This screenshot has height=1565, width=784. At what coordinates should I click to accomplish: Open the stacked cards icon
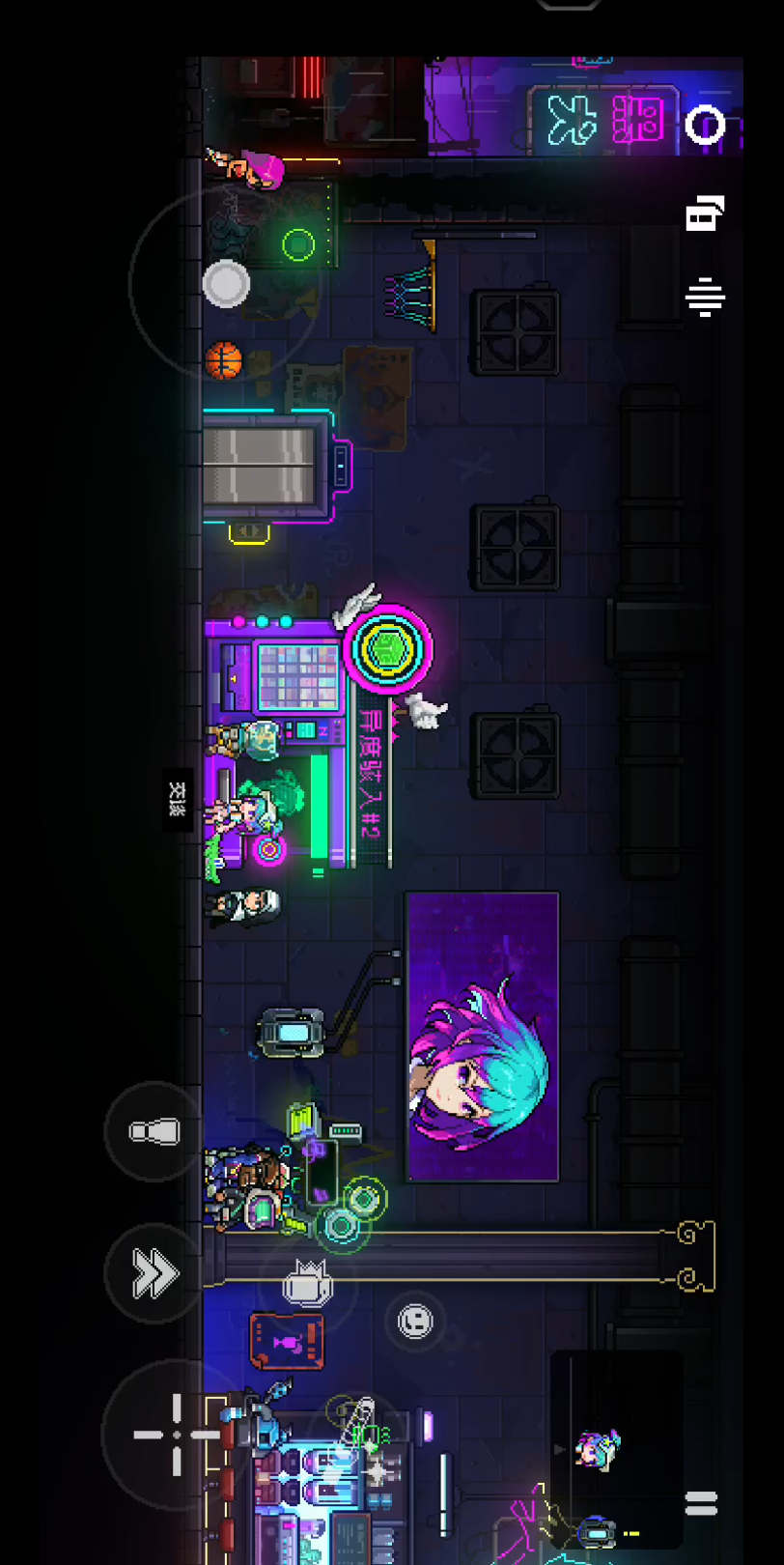pyautogui.click(x=705, y=213)
